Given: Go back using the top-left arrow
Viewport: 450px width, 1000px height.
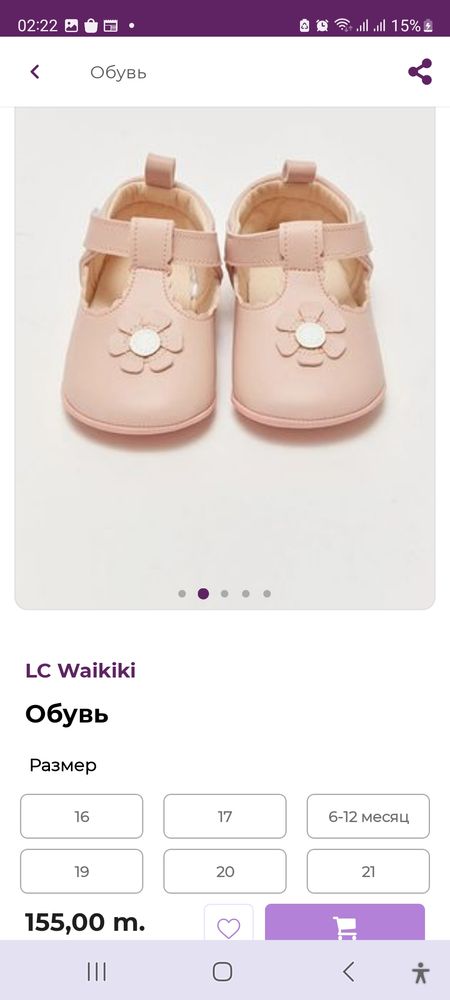Looking at the screenshot, I should (35, 72).
